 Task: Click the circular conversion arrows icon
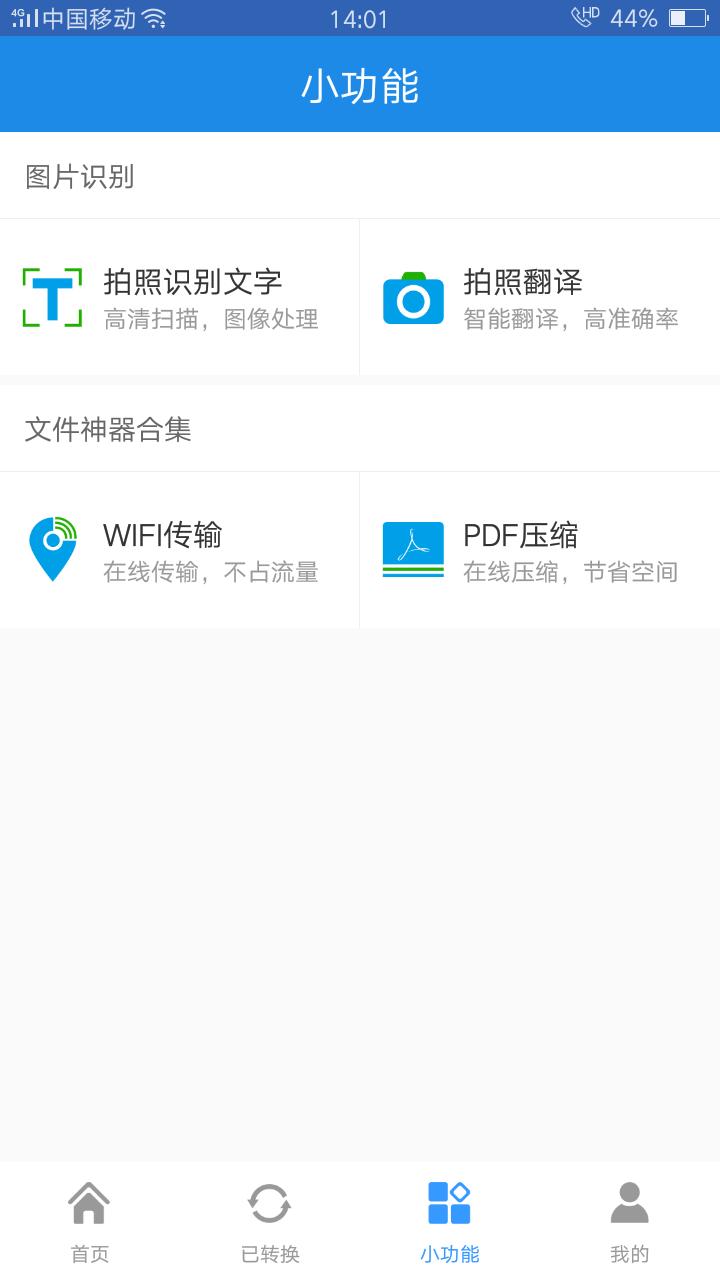[269, 1203]
